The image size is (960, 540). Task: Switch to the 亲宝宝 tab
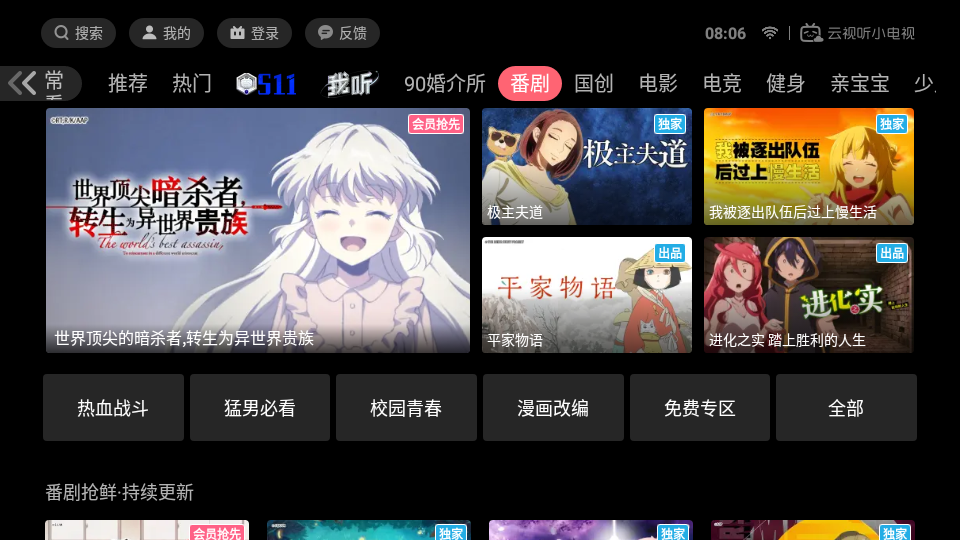click(860, 83)
